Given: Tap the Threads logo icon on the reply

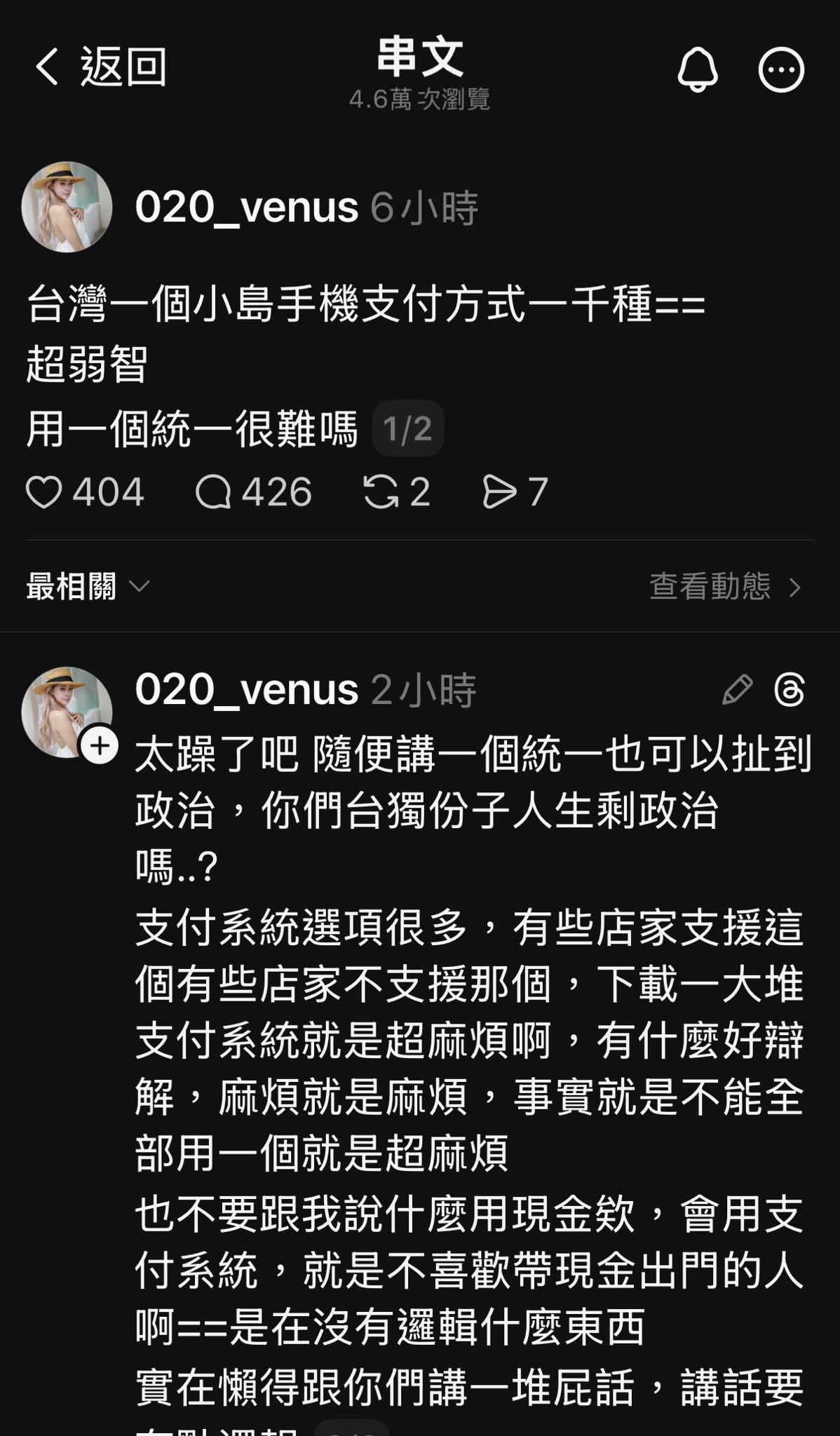Looking at the screenshot, I should point(789,690).
